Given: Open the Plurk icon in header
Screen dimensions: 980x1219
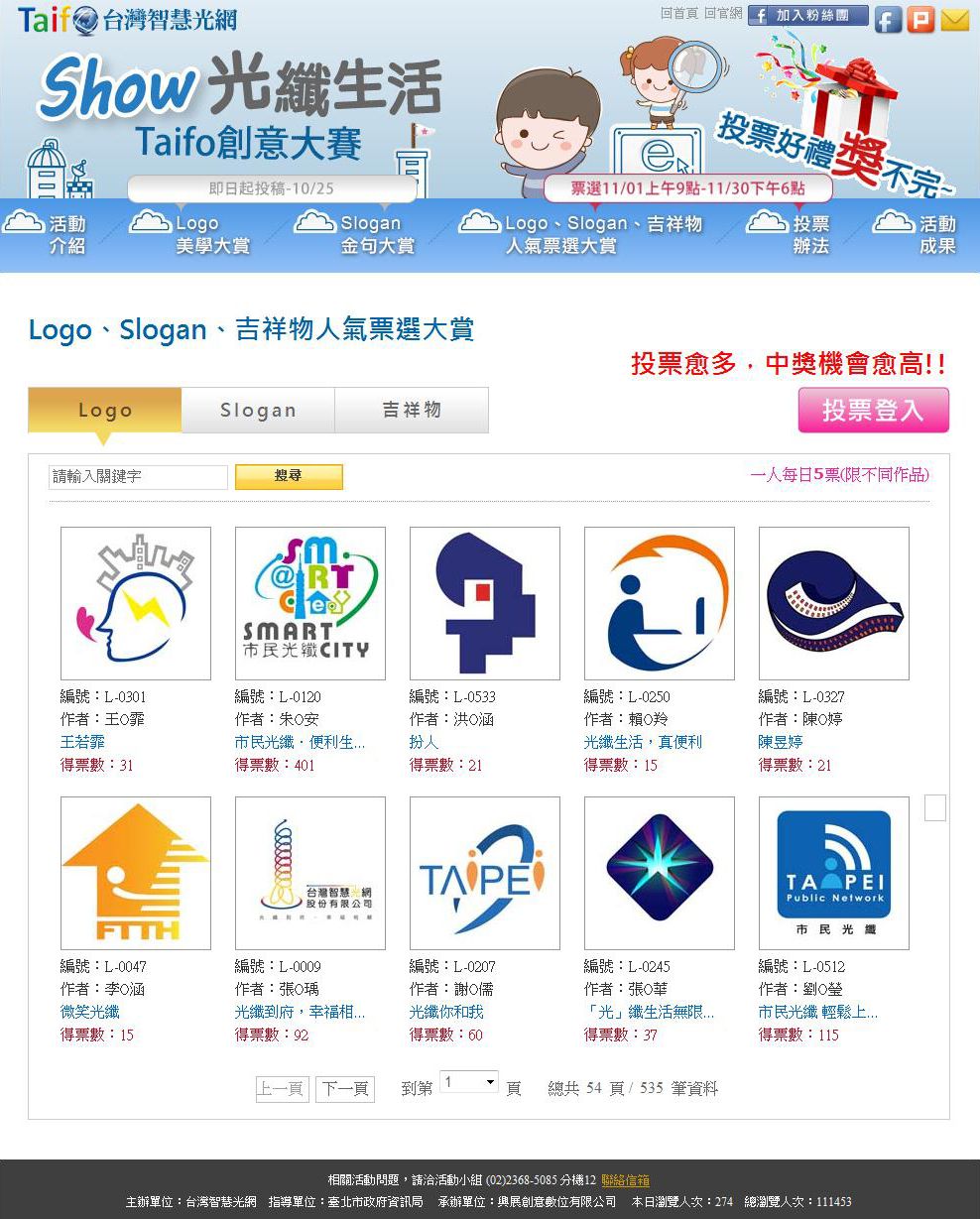Looking at the screenshot, I should [x=921, y=19].
